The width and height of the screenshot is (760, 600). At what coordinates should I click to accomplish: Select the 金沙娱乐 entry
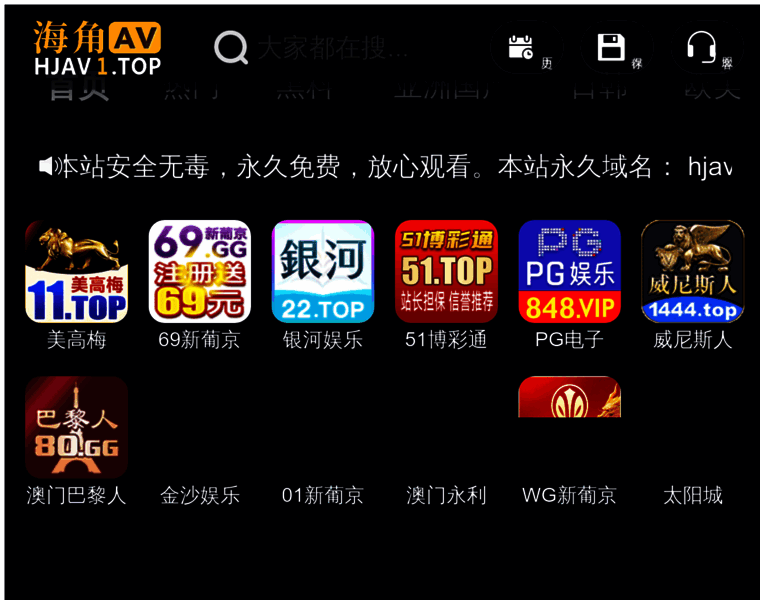coord(199,495)
